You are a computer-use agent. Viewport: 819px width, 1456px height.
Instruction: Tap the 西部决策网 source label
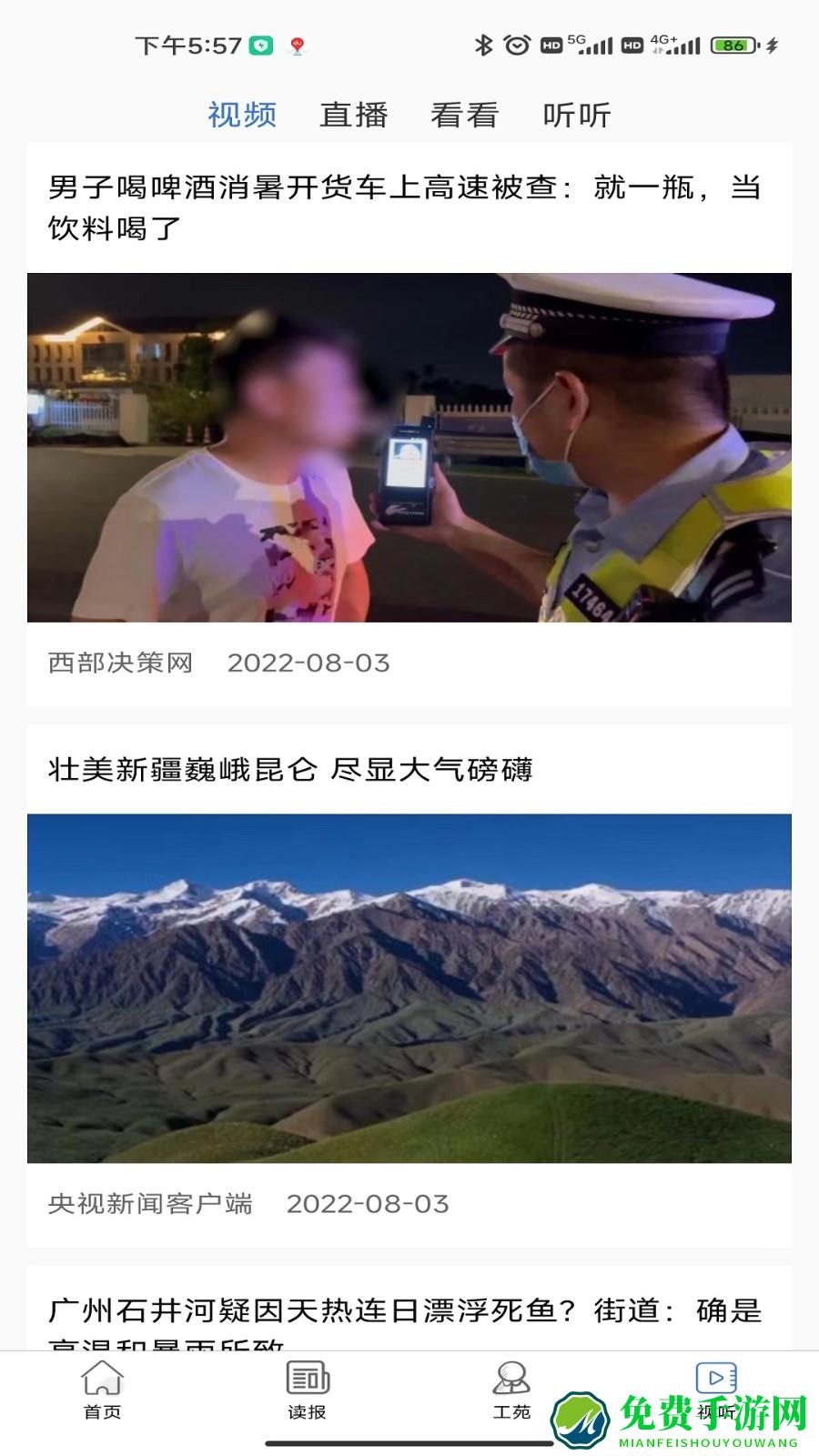[121, 662]
